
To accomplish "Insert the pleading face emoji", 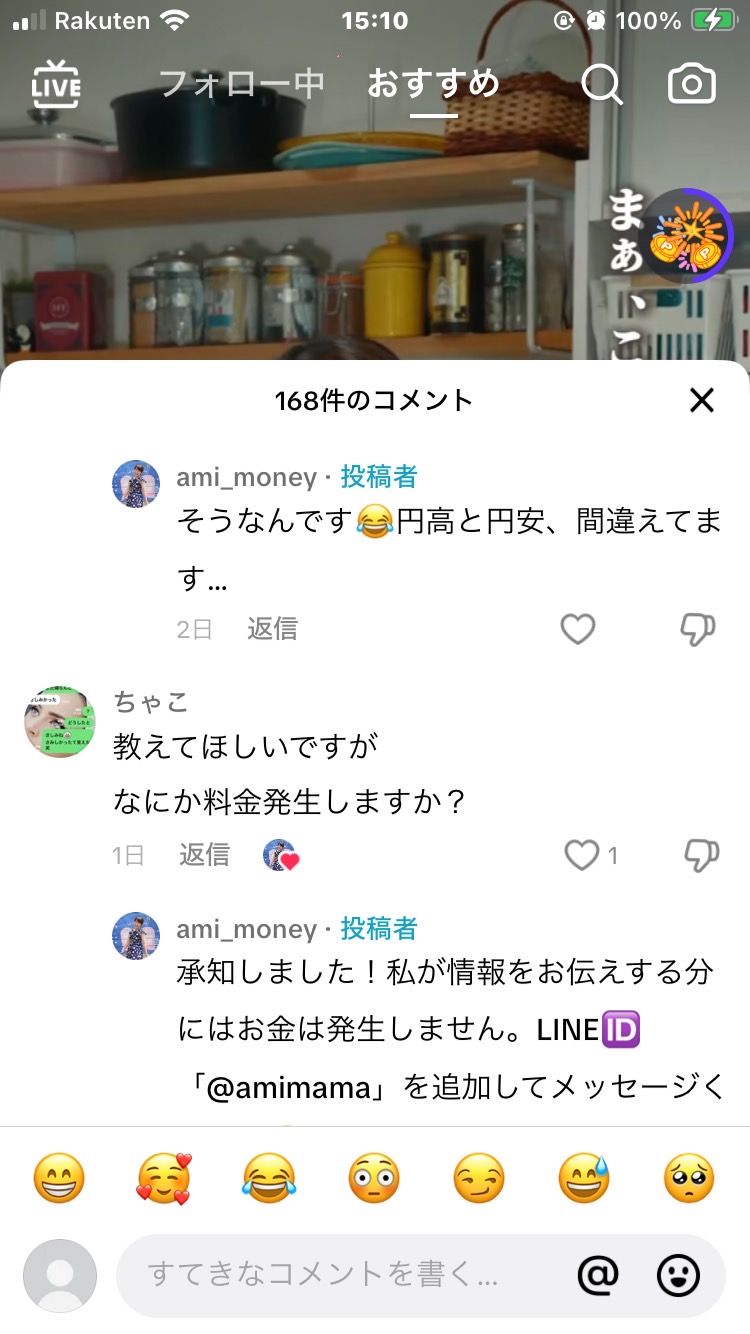I will point(689,1179).
